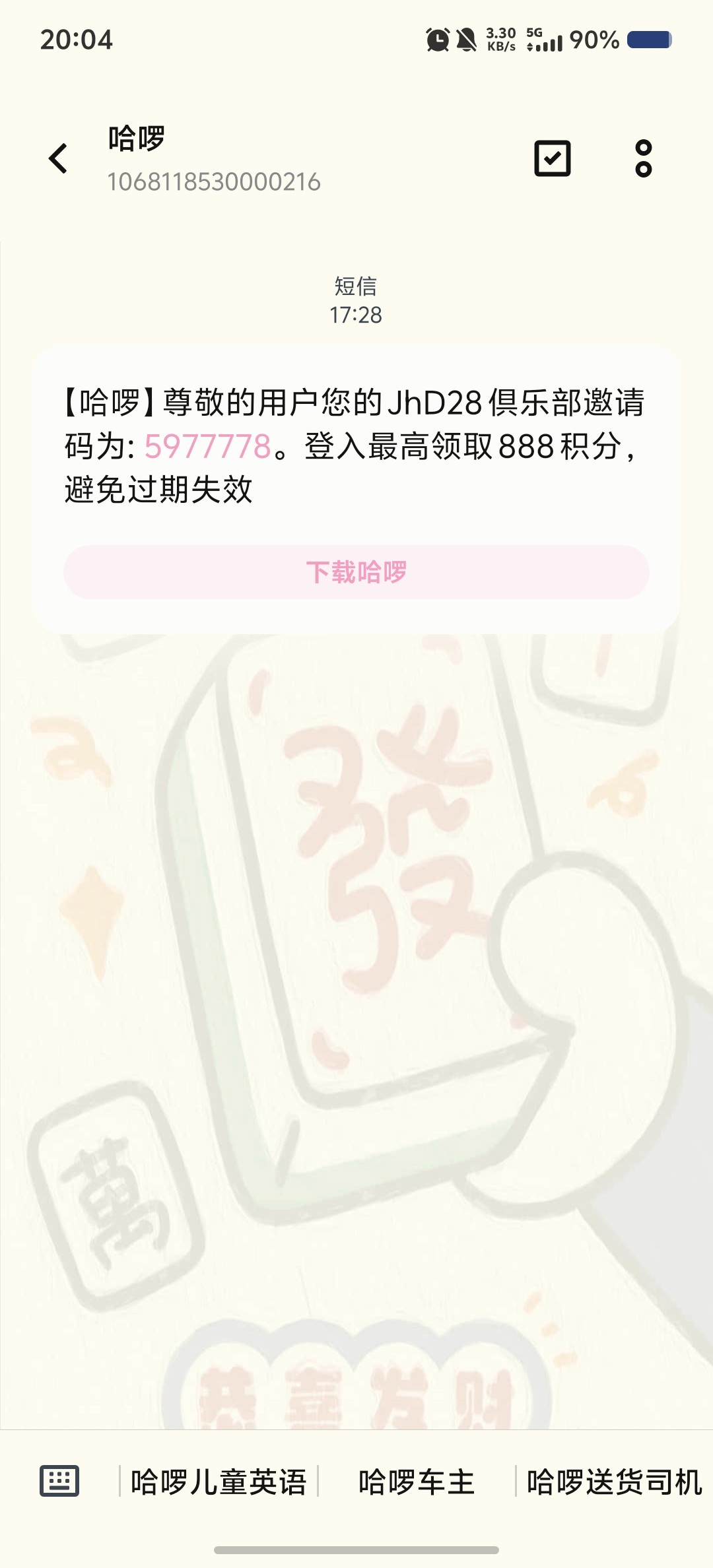Open the 哈啰送货司机 menu

[x=614, y=1482]
